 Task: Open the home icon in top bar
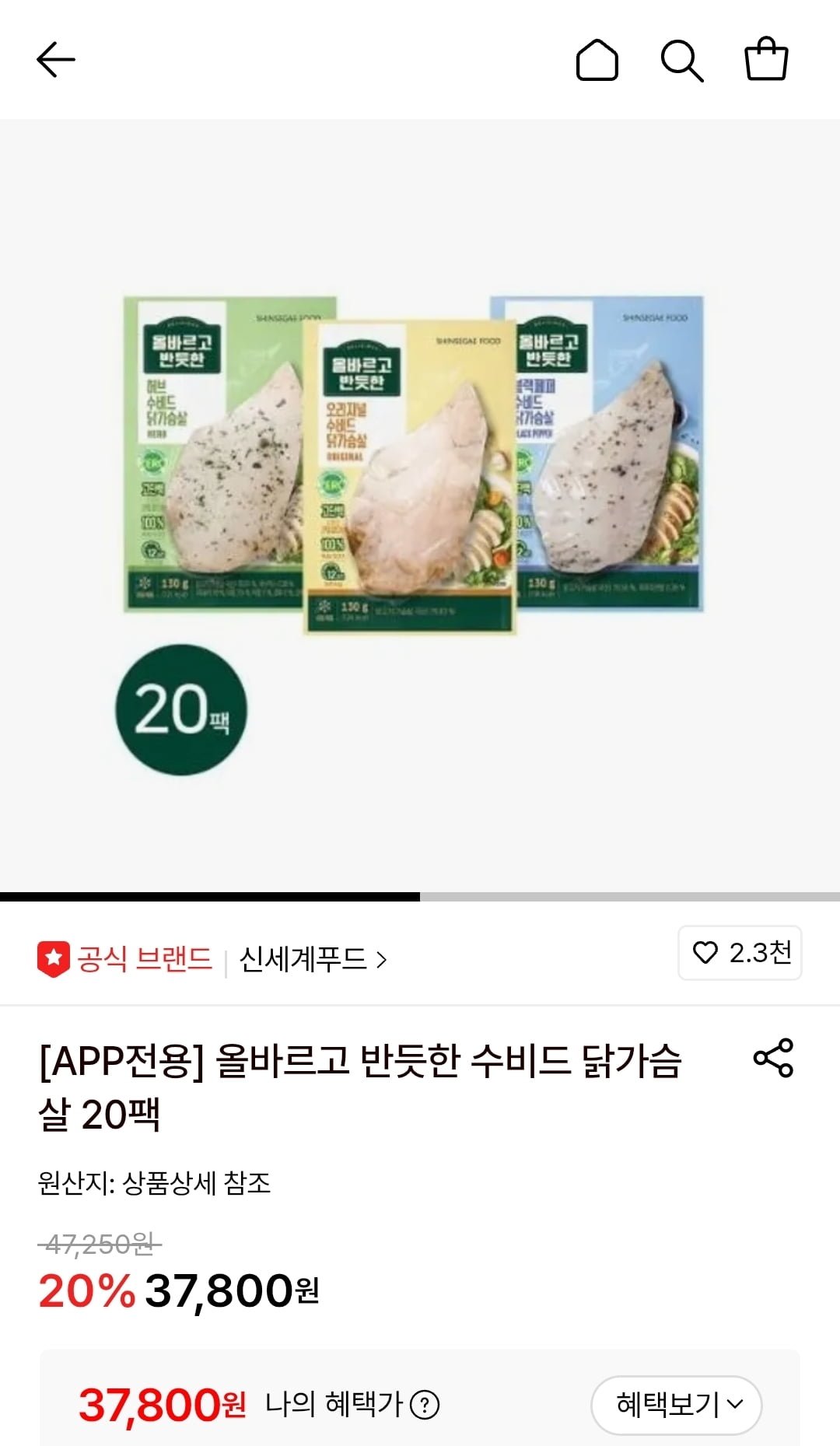tap(597, 60)
